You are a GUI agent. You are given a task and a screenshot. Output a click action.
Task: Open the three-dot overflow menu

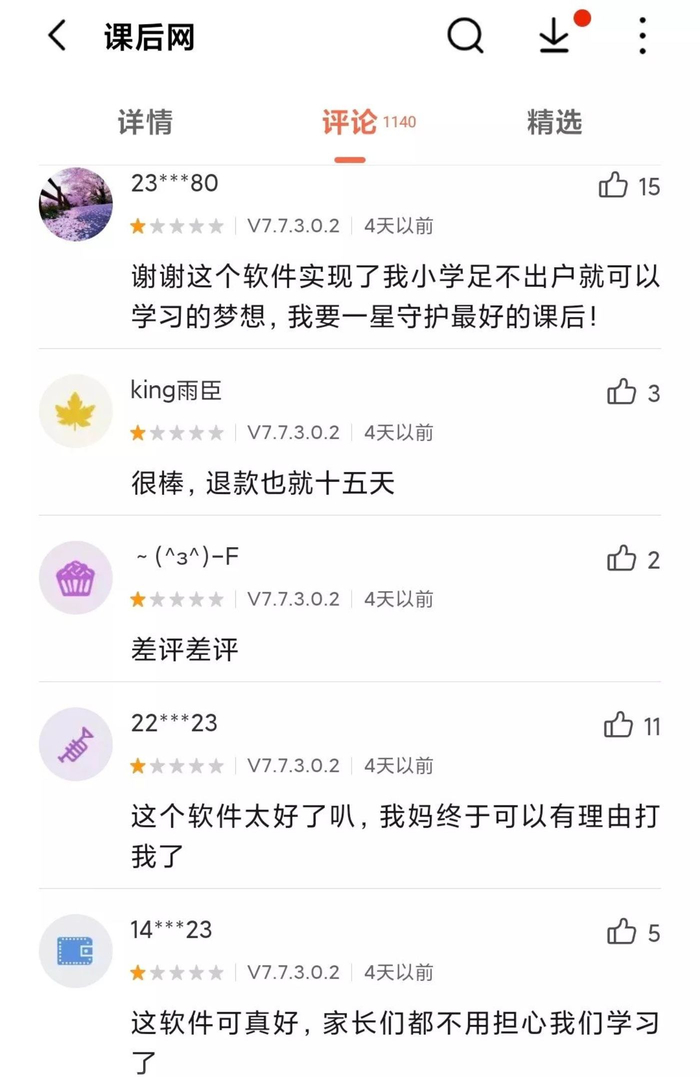coord(642,37)
